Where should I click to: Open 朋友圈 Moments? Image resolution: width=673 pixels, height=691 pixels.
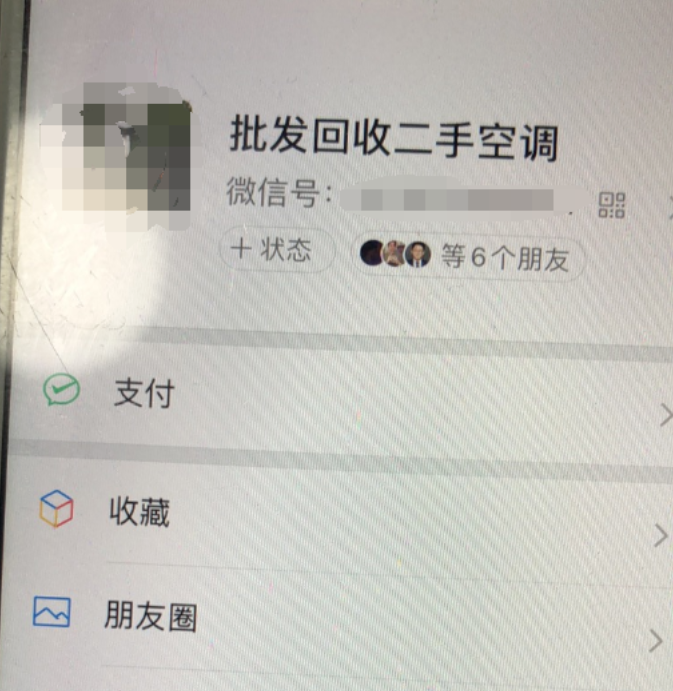tap(150, 616)
